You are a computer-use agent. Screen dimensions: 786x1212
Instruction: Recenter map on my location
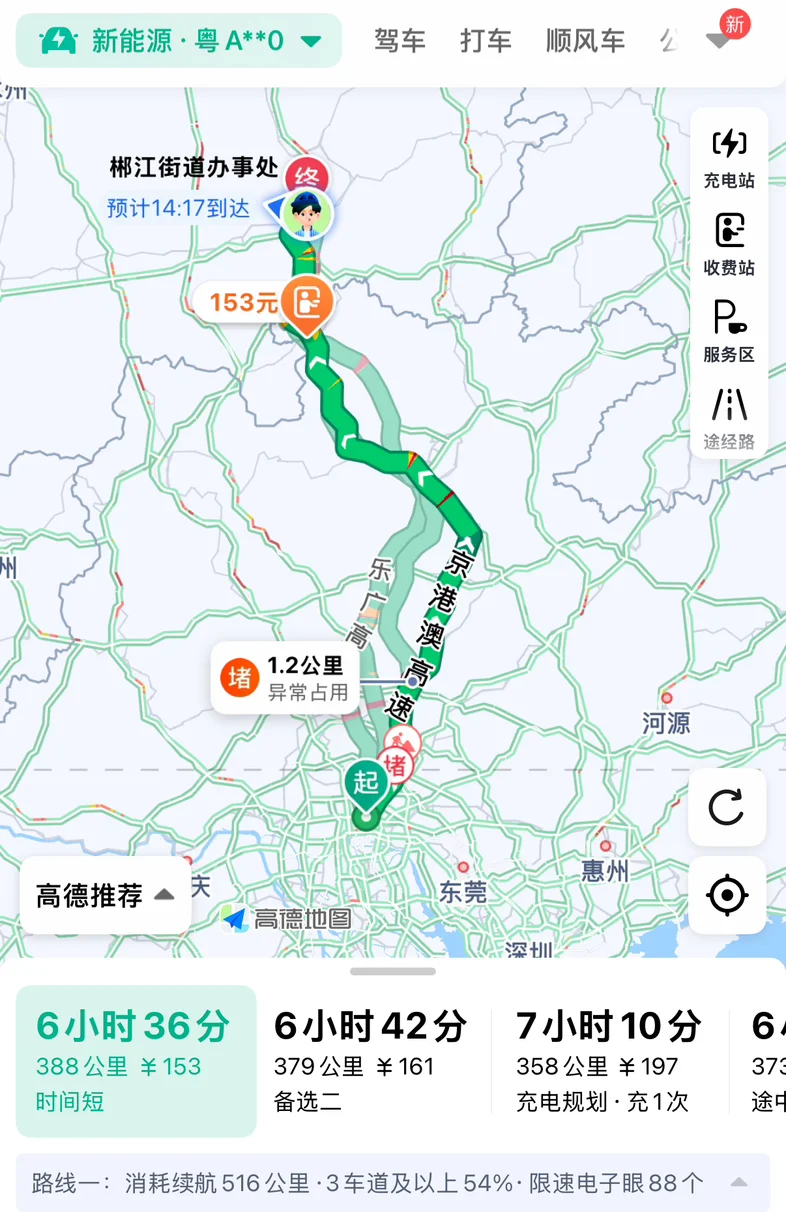pos(727,895)
